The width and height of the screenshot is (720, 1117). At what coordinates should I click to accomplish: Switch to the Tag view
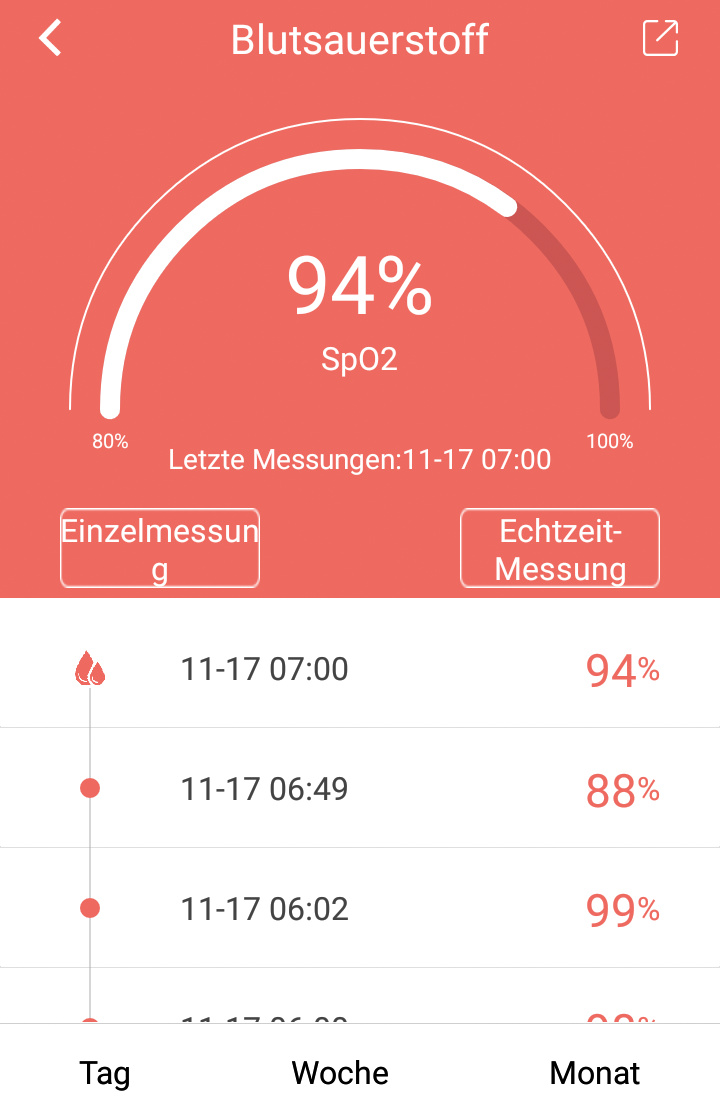(105, 1073)
